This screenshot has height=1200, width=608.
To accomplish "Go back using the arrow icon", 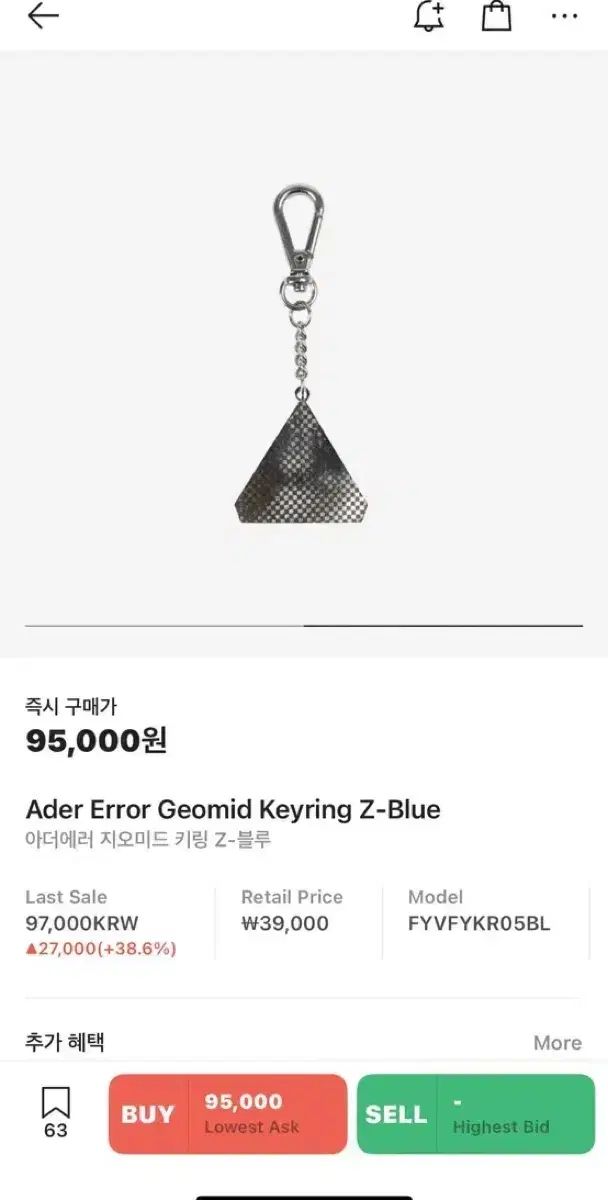I will (43, 16).
